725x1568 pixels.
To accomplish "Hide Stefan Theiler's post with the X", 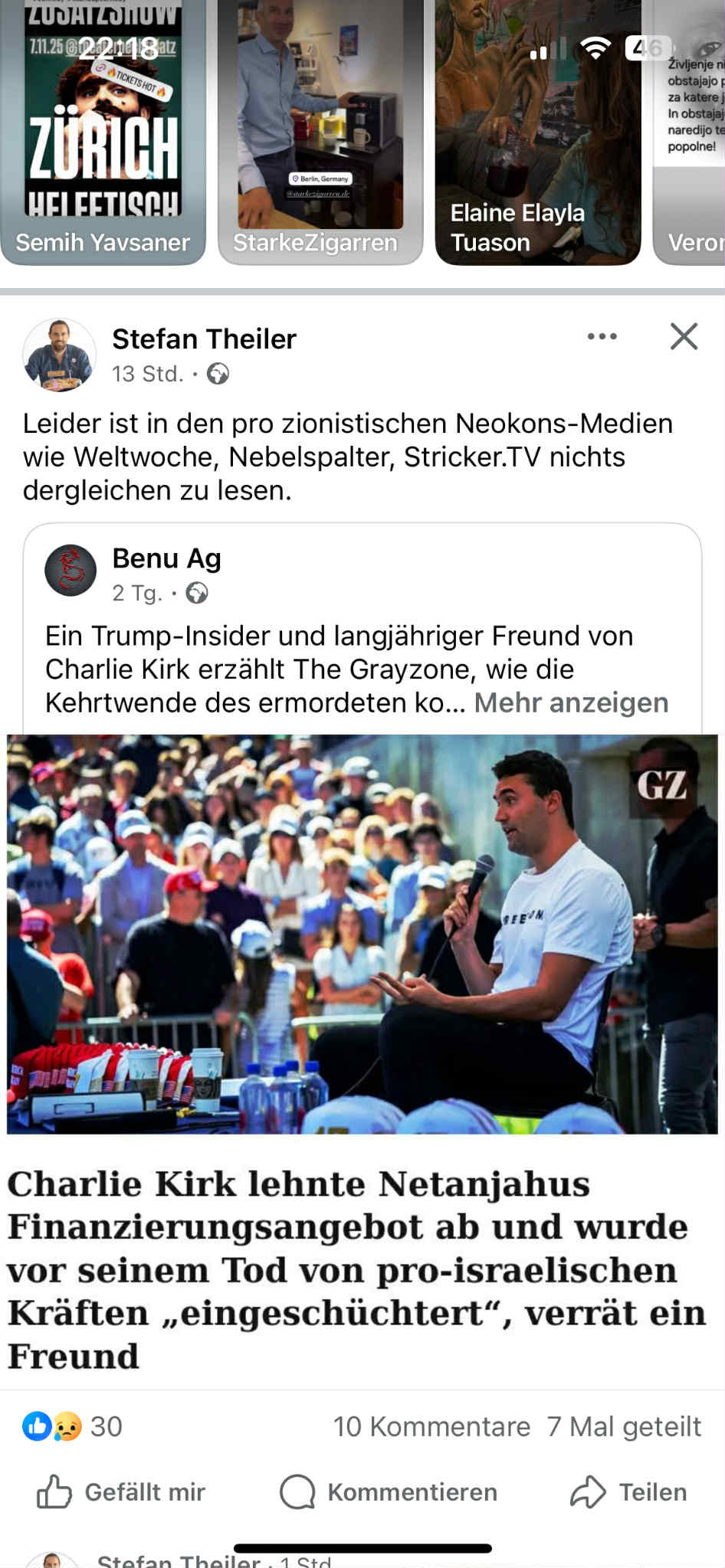I will pyautogui.click(x=684, y=336).
